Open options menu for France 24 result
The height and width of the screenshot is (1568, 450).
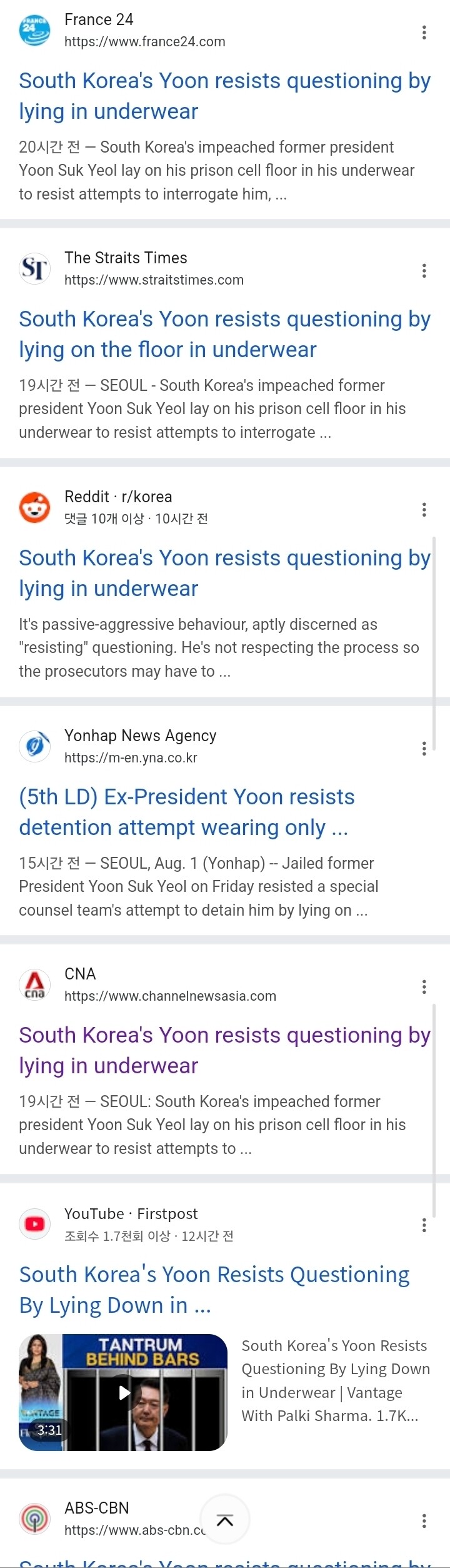[424, 33]
